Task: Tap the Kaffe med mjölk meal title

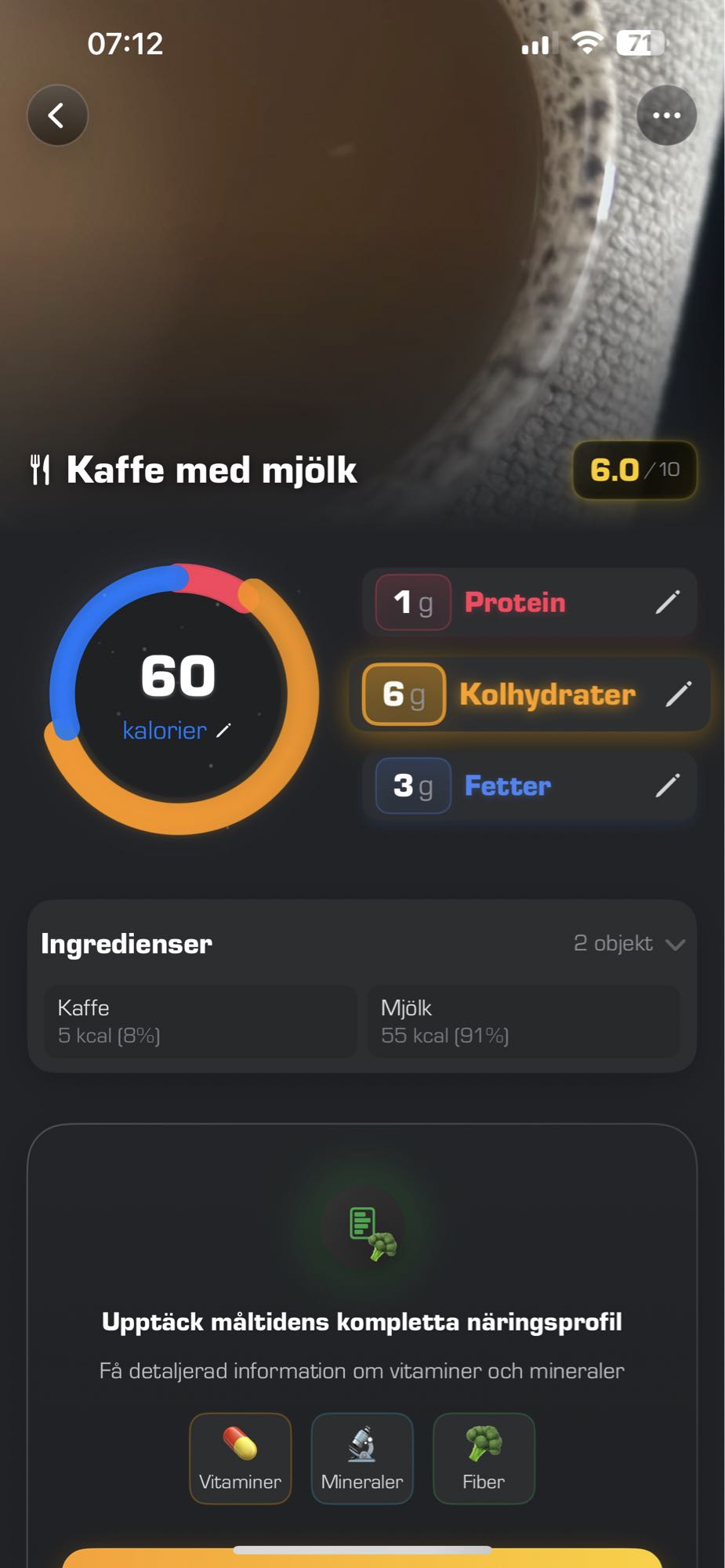Action: pyautogui.click(x=210, y=470)
